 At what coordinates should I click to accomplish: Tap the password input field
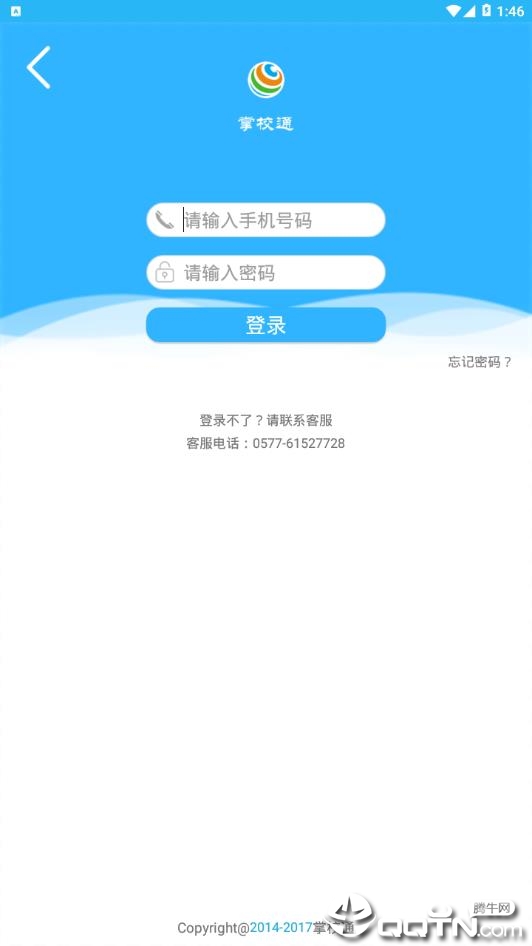[265, 273]
